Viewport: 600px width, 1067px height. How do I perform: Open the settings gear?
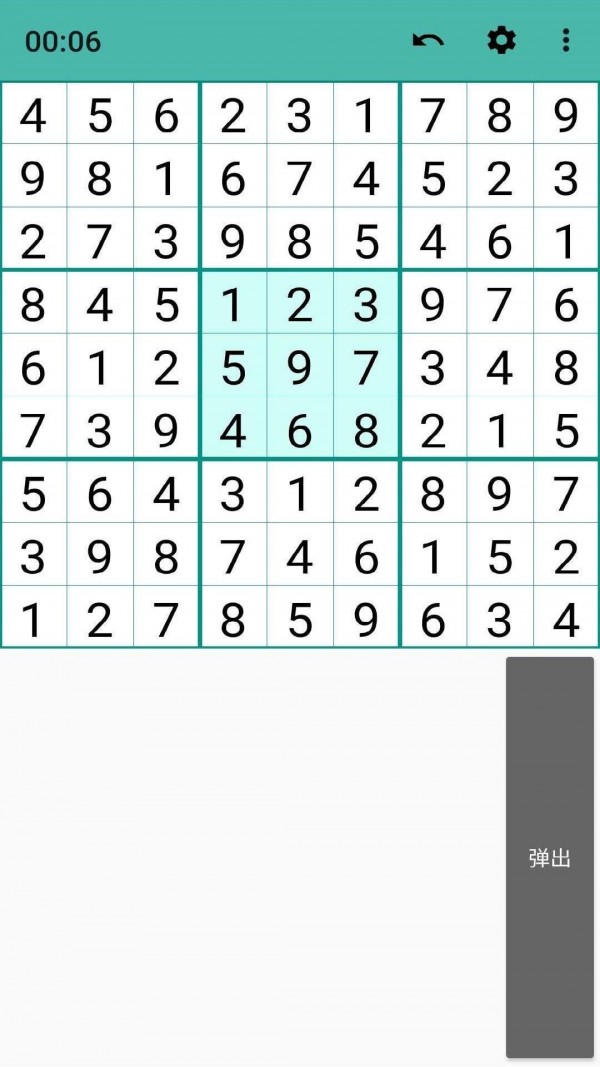click(501, 42)
